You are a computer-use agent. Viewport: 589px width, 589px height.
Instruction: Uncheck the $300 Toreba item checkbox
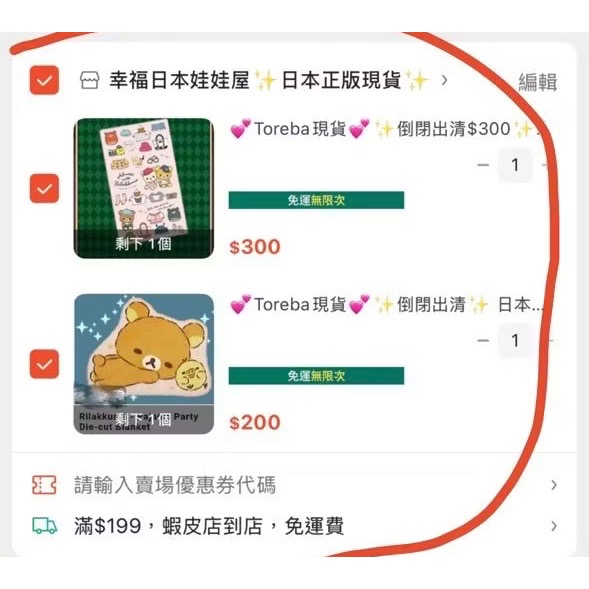(44, 188)
